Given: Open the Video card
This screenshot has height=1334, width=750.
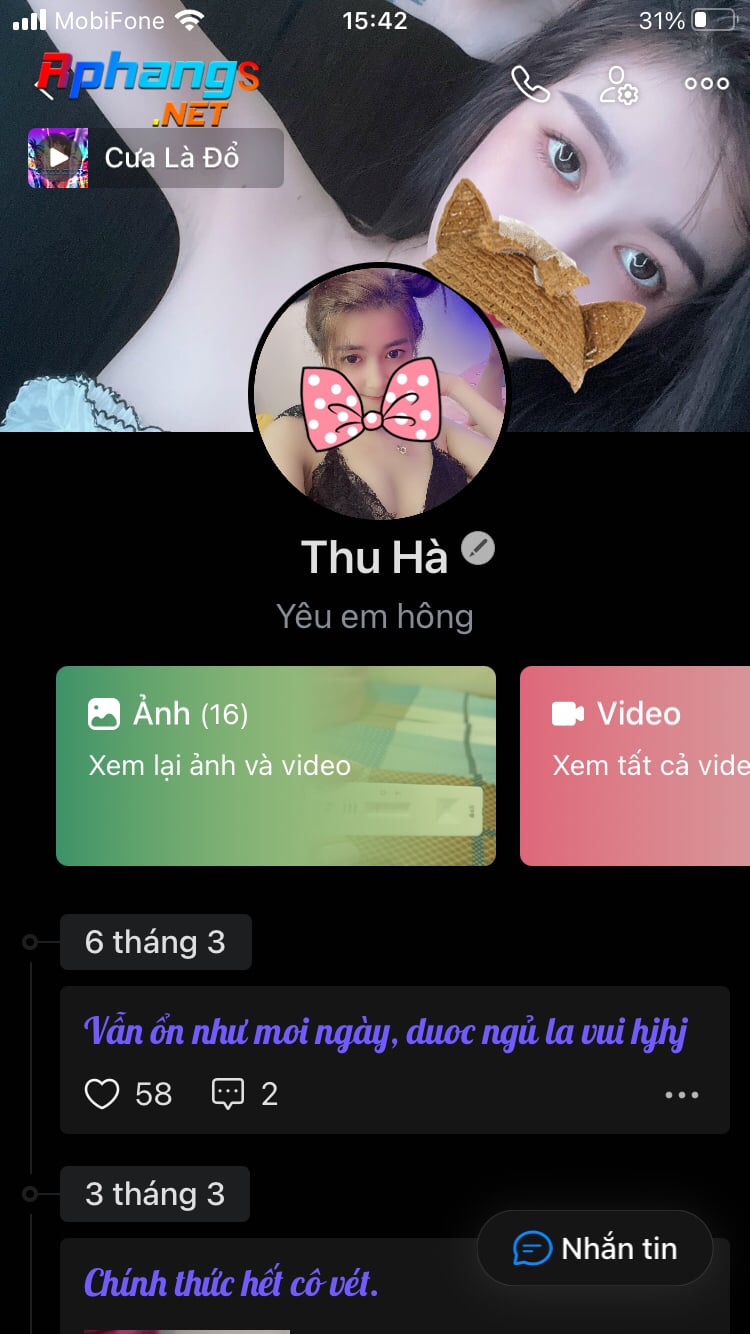Looking at the screenshot, I should [x=635, y=765].
